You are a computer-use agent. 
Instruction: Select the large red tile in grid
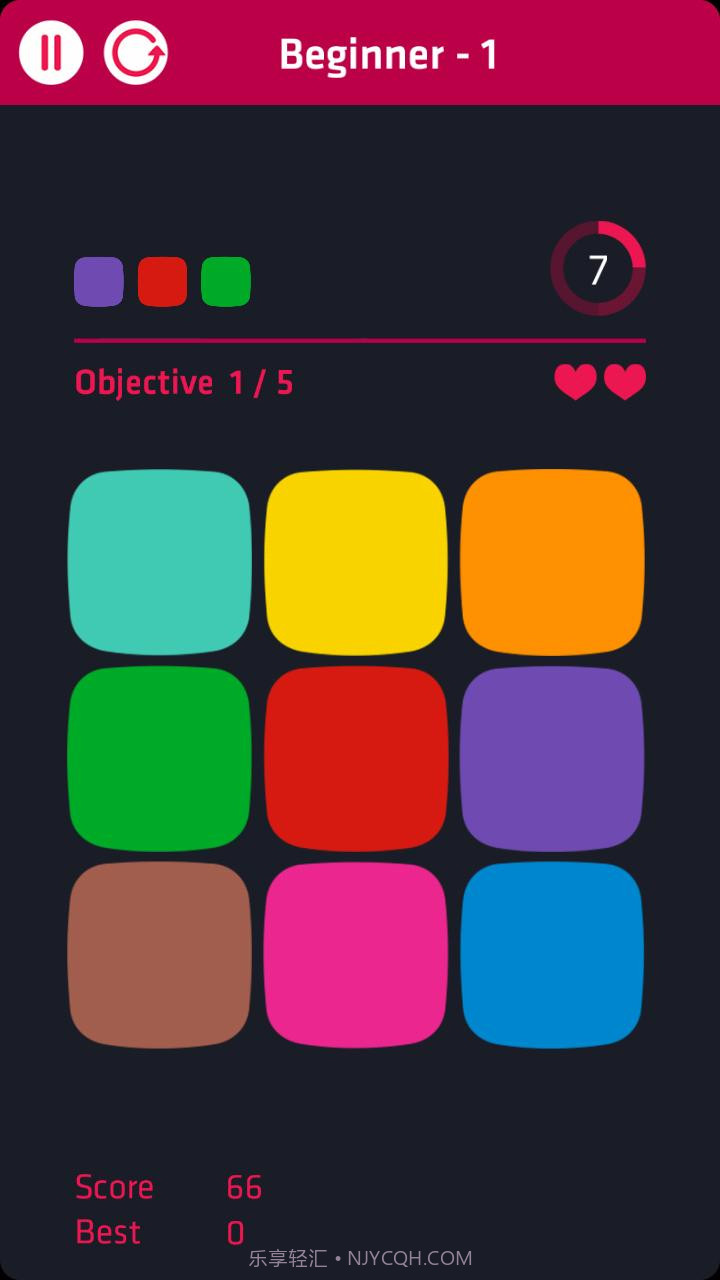coord(356,759)
